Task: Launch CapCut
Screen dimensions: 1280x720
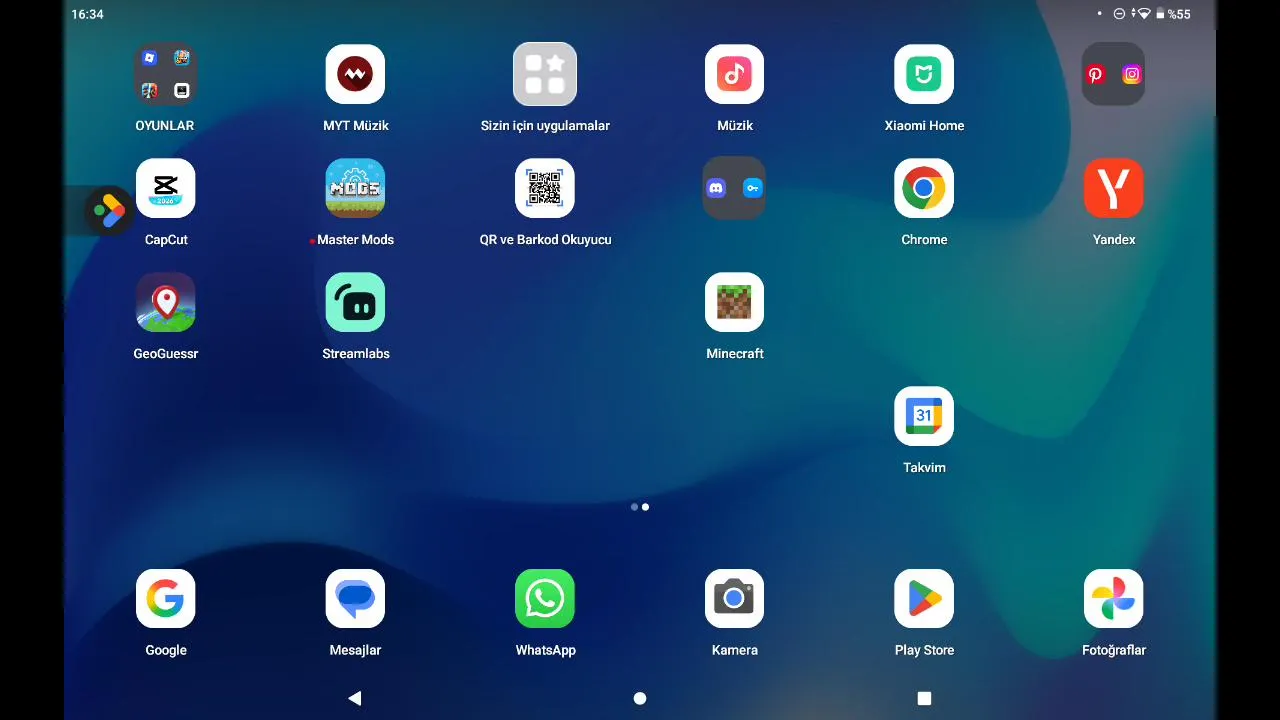Action: click(x=165, y=189)
